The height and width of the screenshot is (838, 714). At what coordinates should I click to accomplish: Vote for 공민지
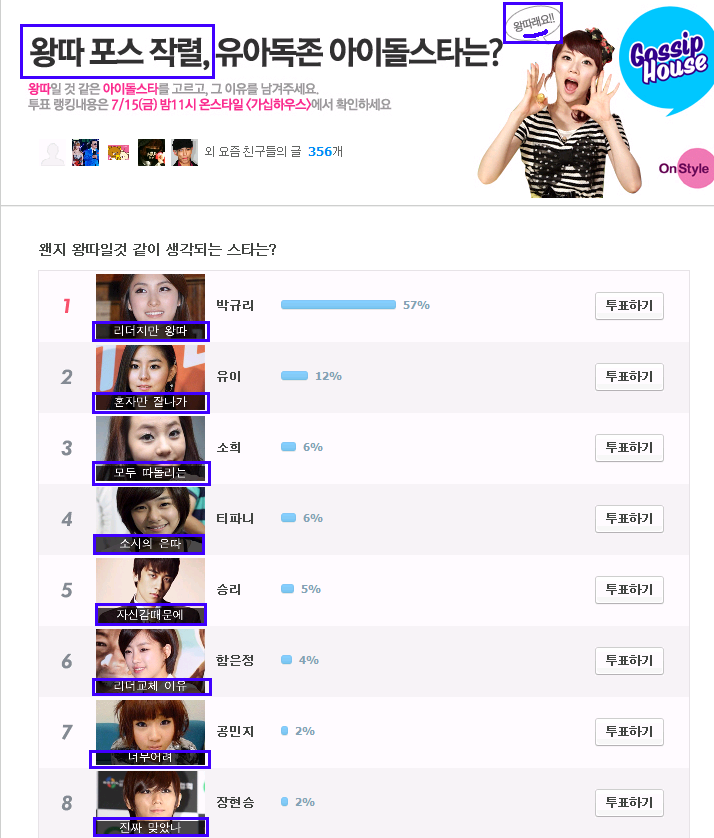(x=629, y=732)
